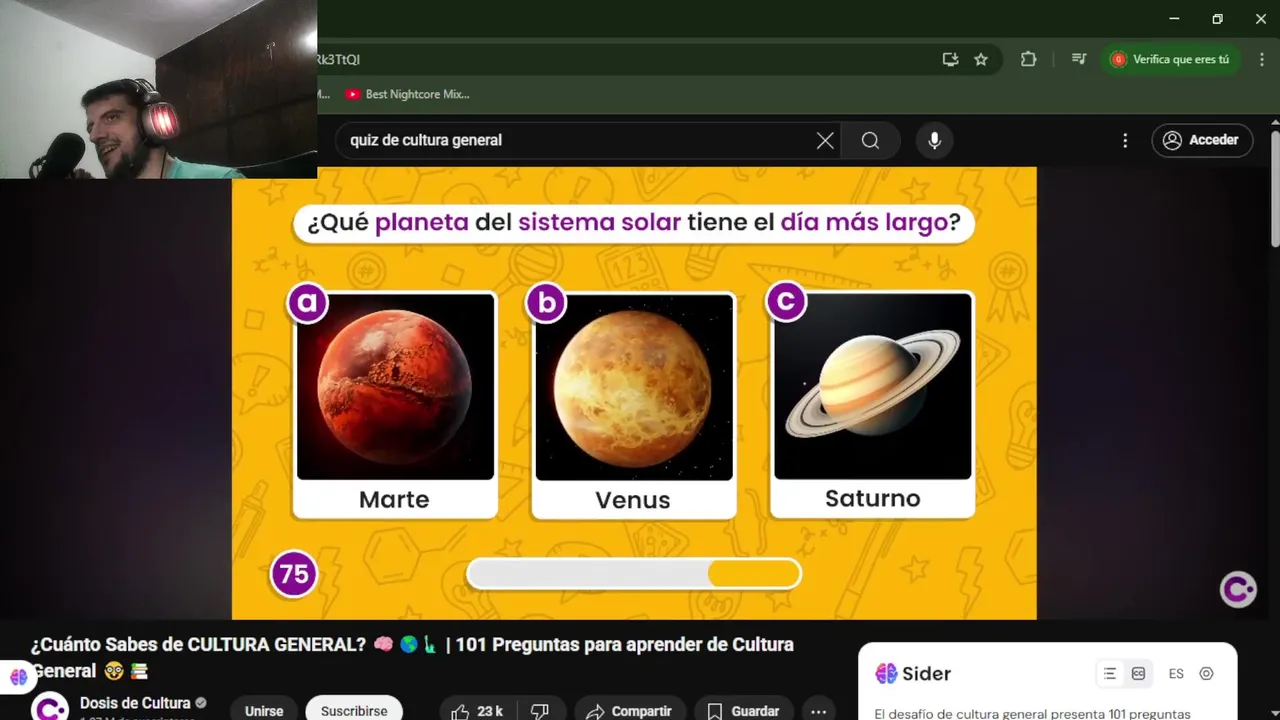Like the video with 23 k likes

476,710
